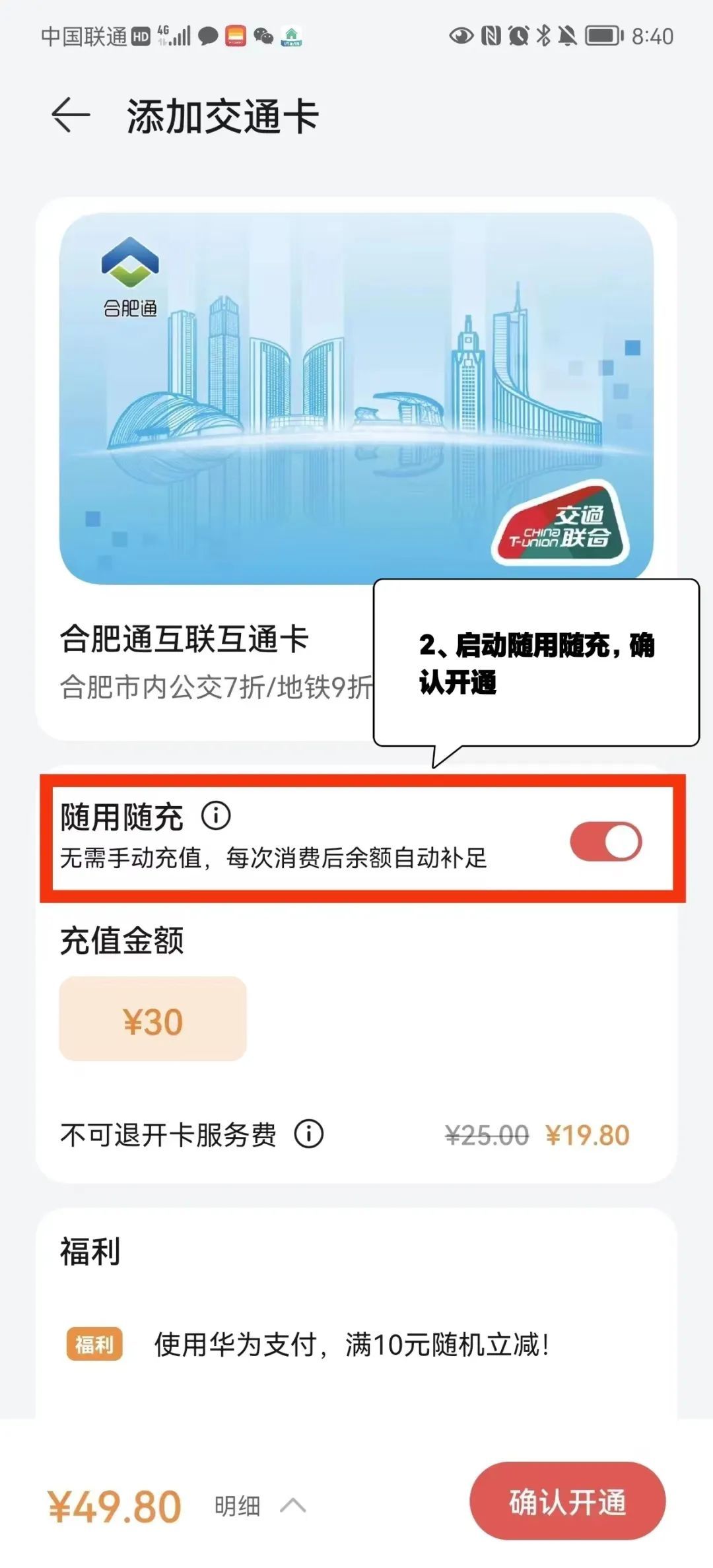Open the info icon next to 随用随充
The width and height of the screenshot is (713, 1568).
[x=216, y=816]
